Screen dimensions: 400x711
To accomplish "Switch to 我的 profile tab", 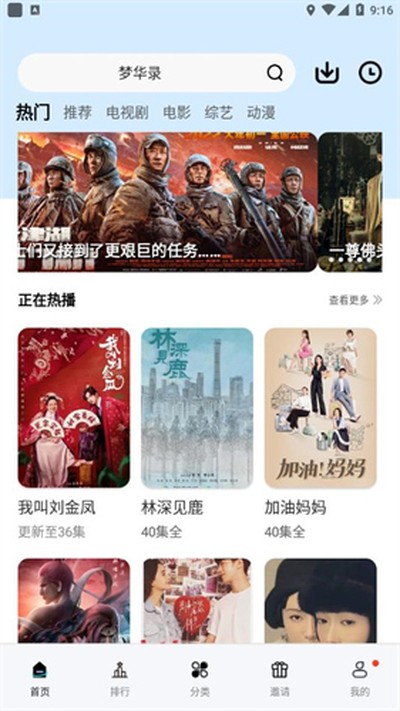I will pyautogui.click(x=360, y=678).
